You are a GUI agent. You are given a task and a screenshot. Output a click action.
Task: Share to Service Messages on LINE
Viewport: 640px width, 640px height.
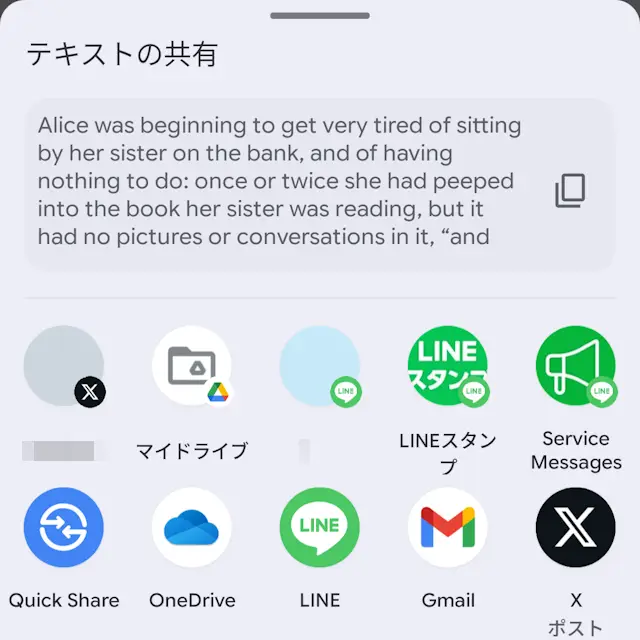[x=576, y=367]
